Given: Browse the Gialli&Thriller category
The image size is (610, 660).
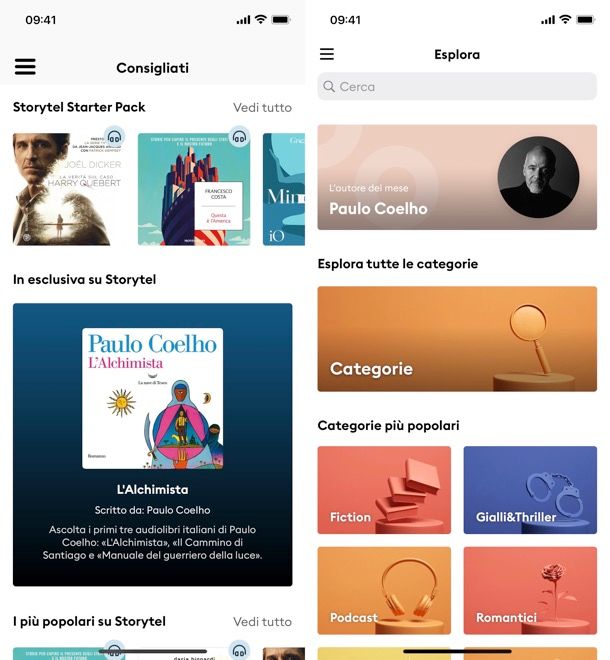Looking at the screenshot, I should pos(530,491).
